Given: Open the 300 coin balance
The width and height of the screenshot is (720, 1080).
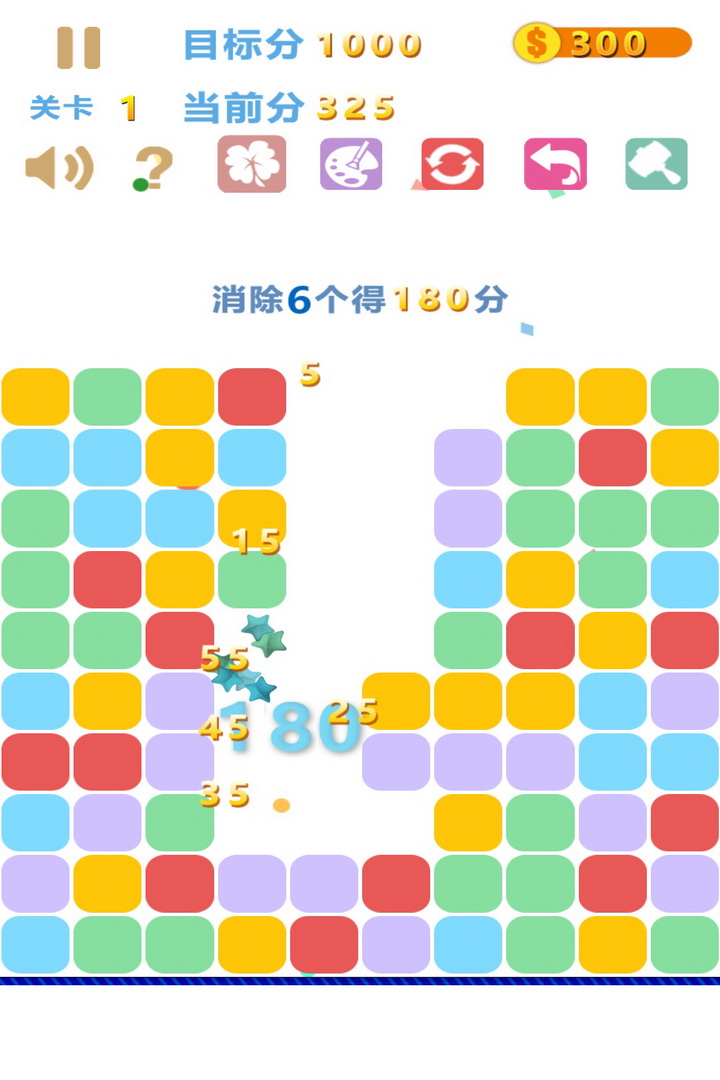Looking at the screenshot, I should (602, 43).
